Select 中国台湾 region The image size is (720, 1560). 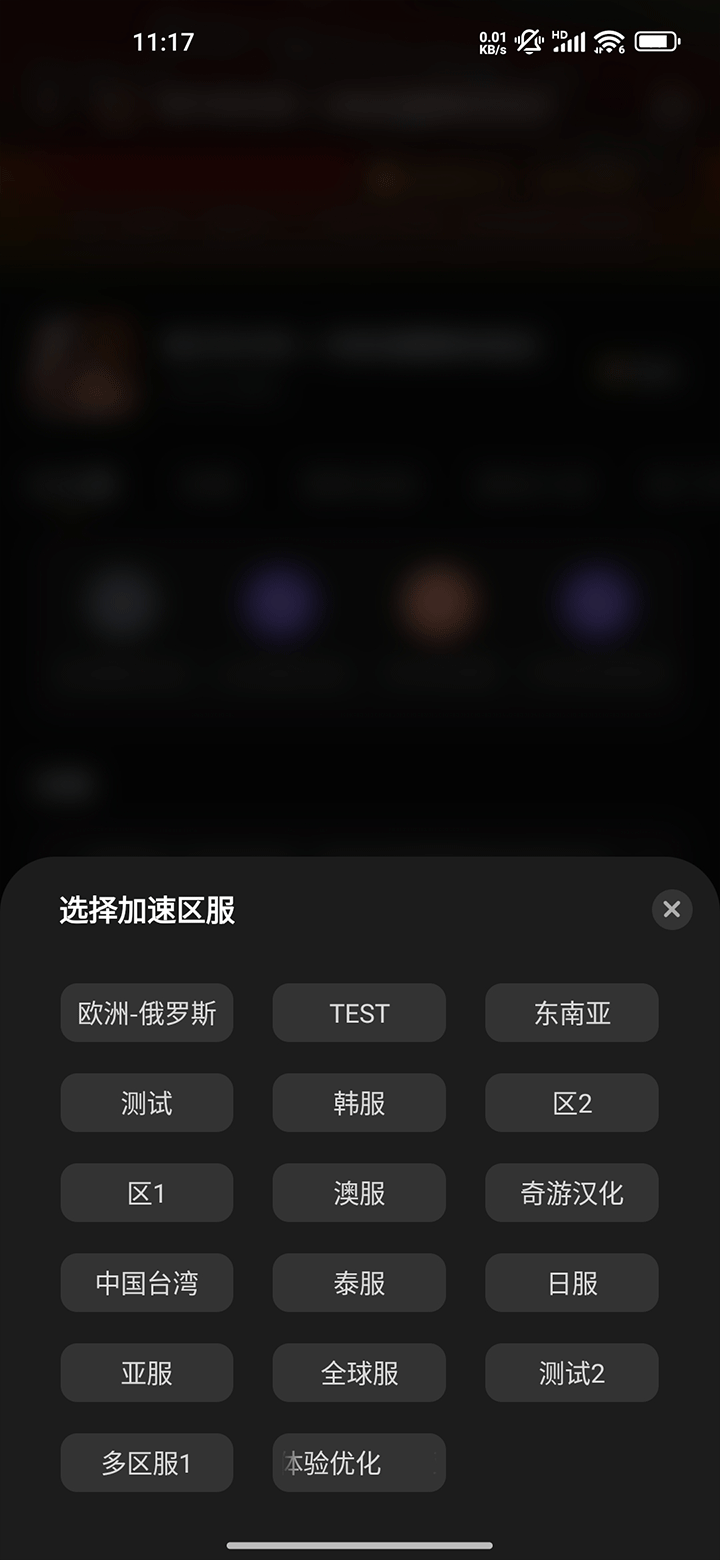click(147, 1283)
